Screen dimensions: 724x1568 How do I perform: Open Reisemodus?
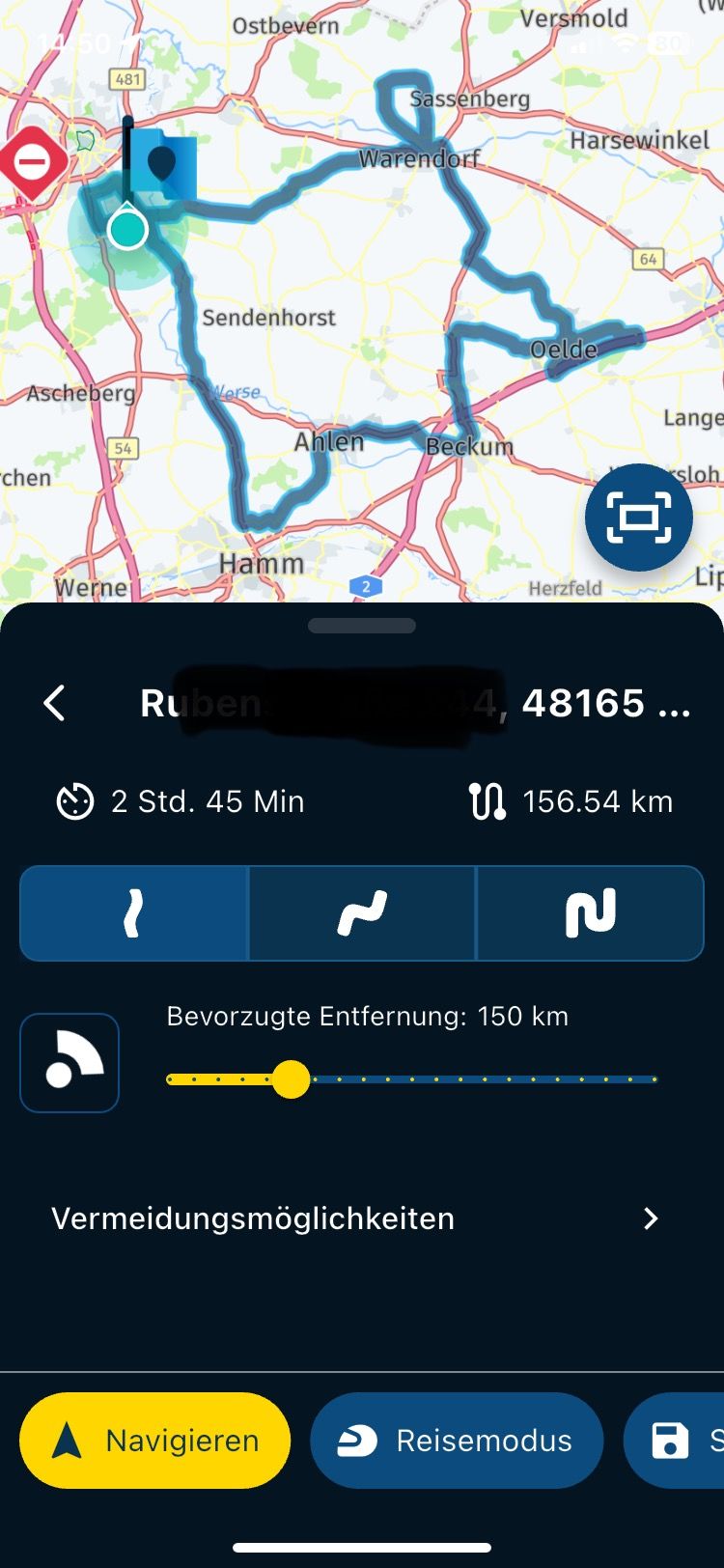[x=457, y=1441]
